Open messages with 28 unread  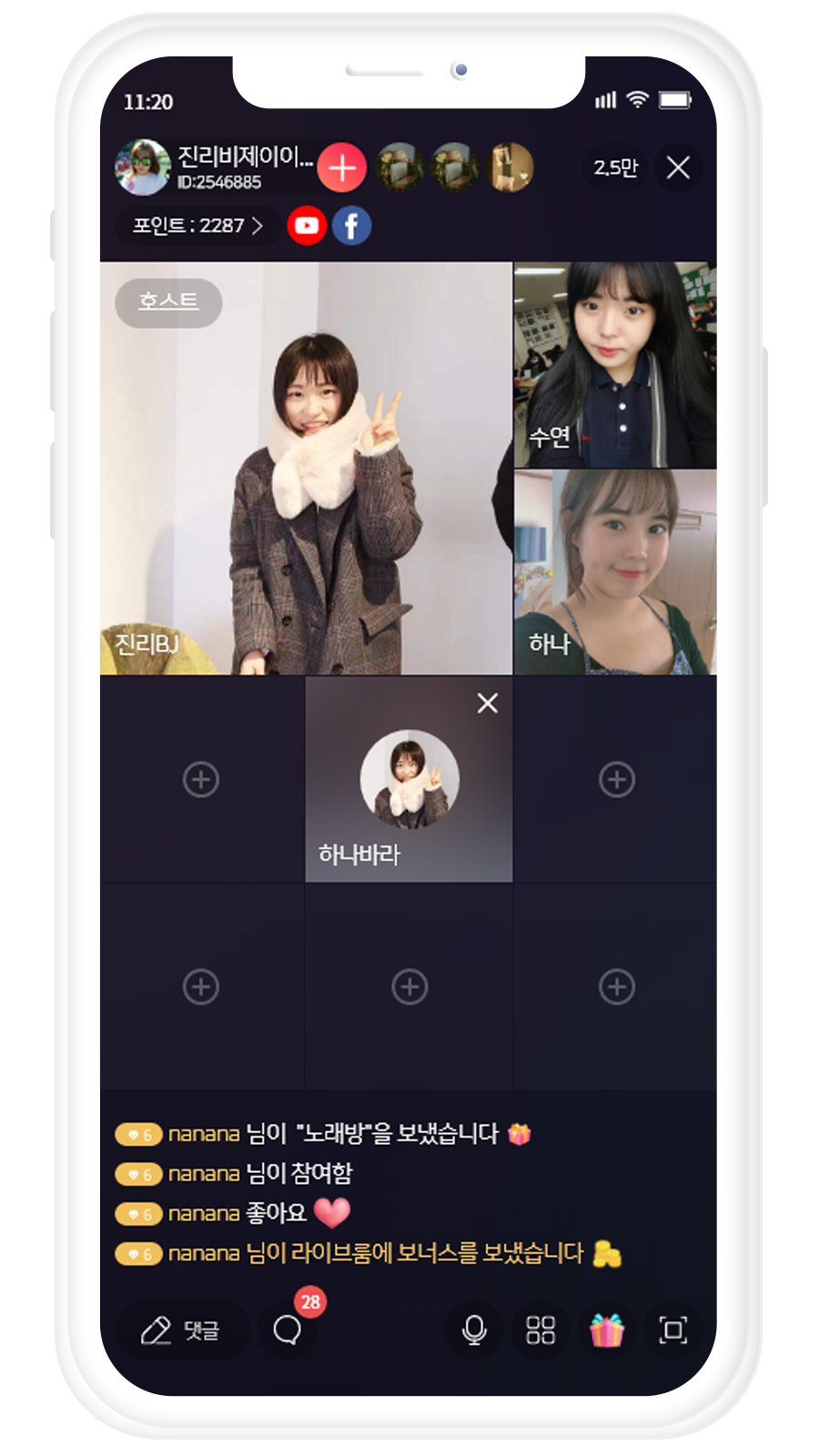click(x=288, y=1330)
